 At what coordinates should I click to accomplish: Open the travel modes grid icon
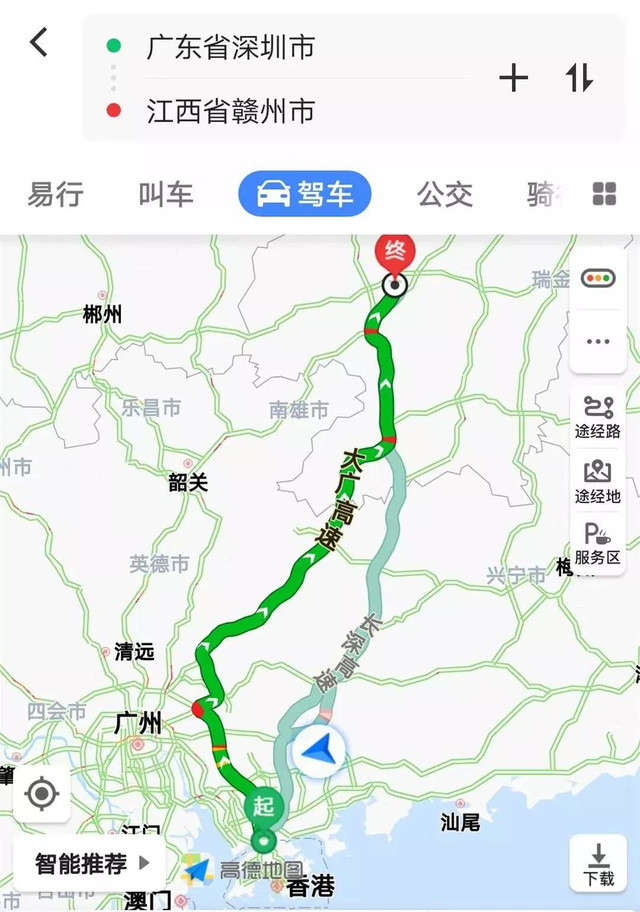(x=604, y=194)
